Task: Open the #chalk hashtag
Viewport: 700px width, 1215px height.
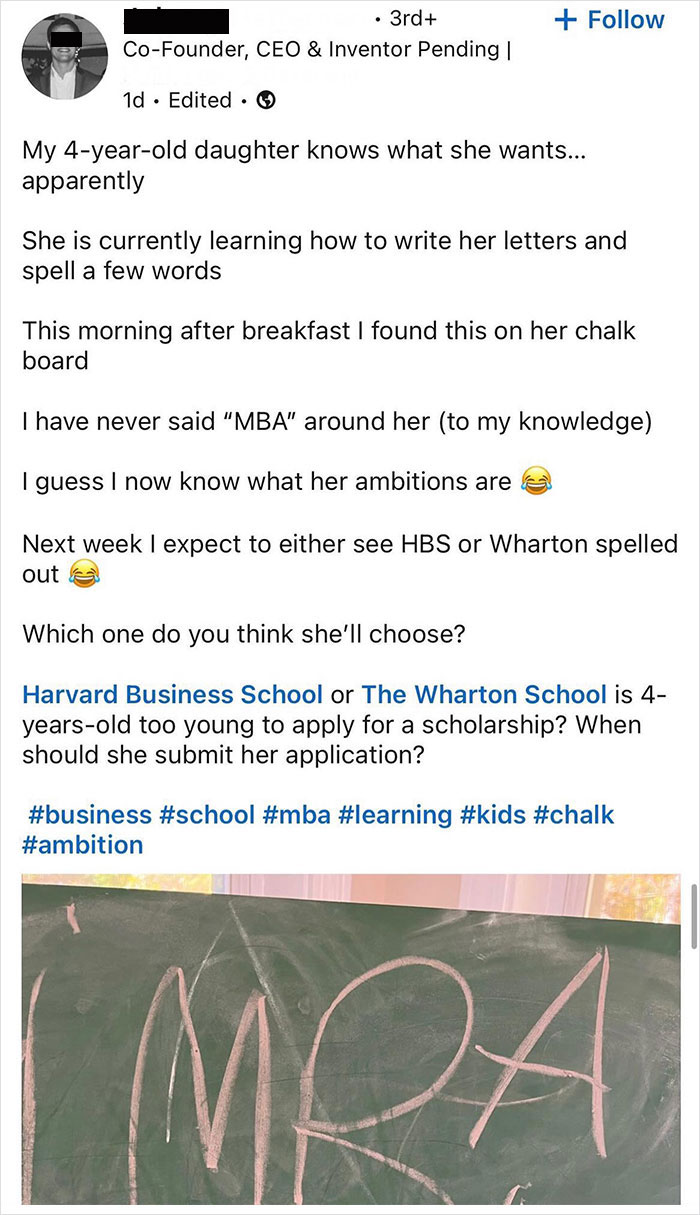Action: [573, 814]
